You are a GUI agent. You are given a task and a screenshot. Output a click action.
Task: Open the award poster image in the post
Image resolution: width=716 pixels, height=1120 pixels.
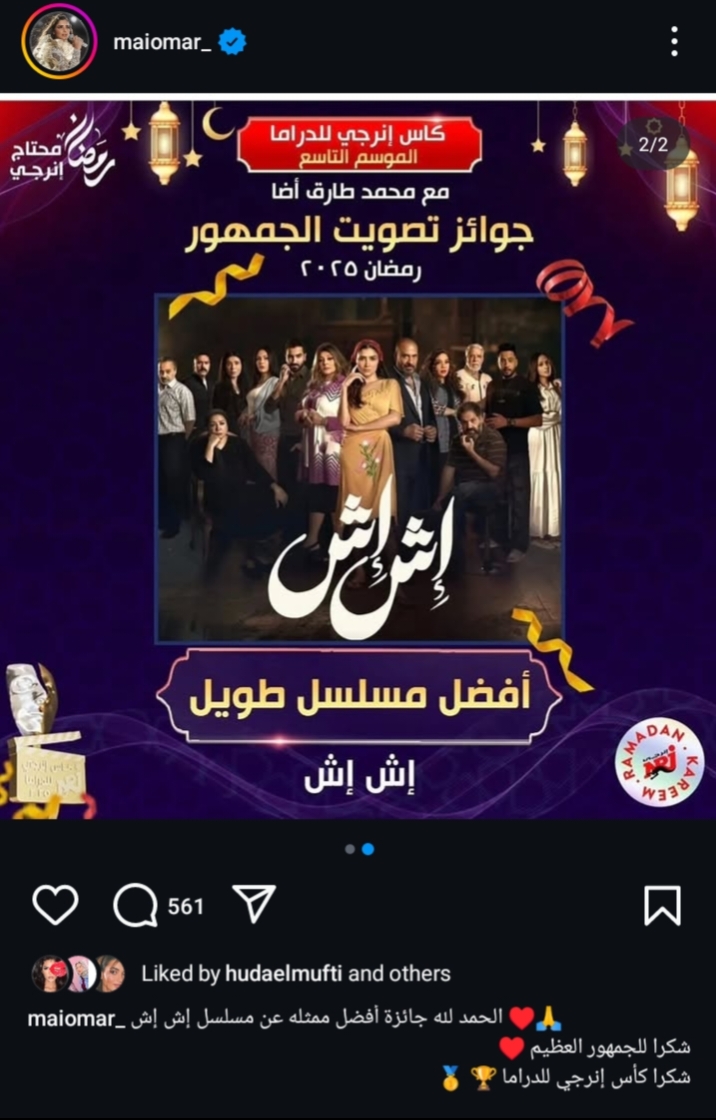(358, 460)
